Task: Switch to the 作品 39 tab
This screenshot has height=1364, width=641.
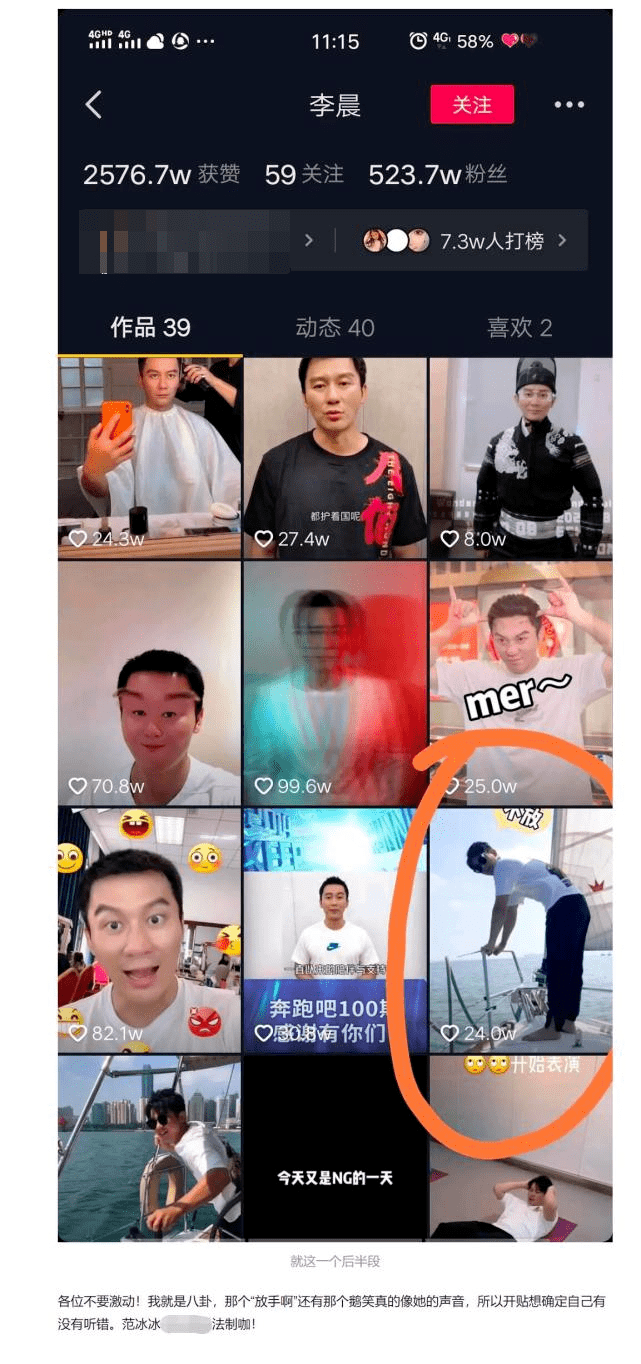Action: pos(150,328)
